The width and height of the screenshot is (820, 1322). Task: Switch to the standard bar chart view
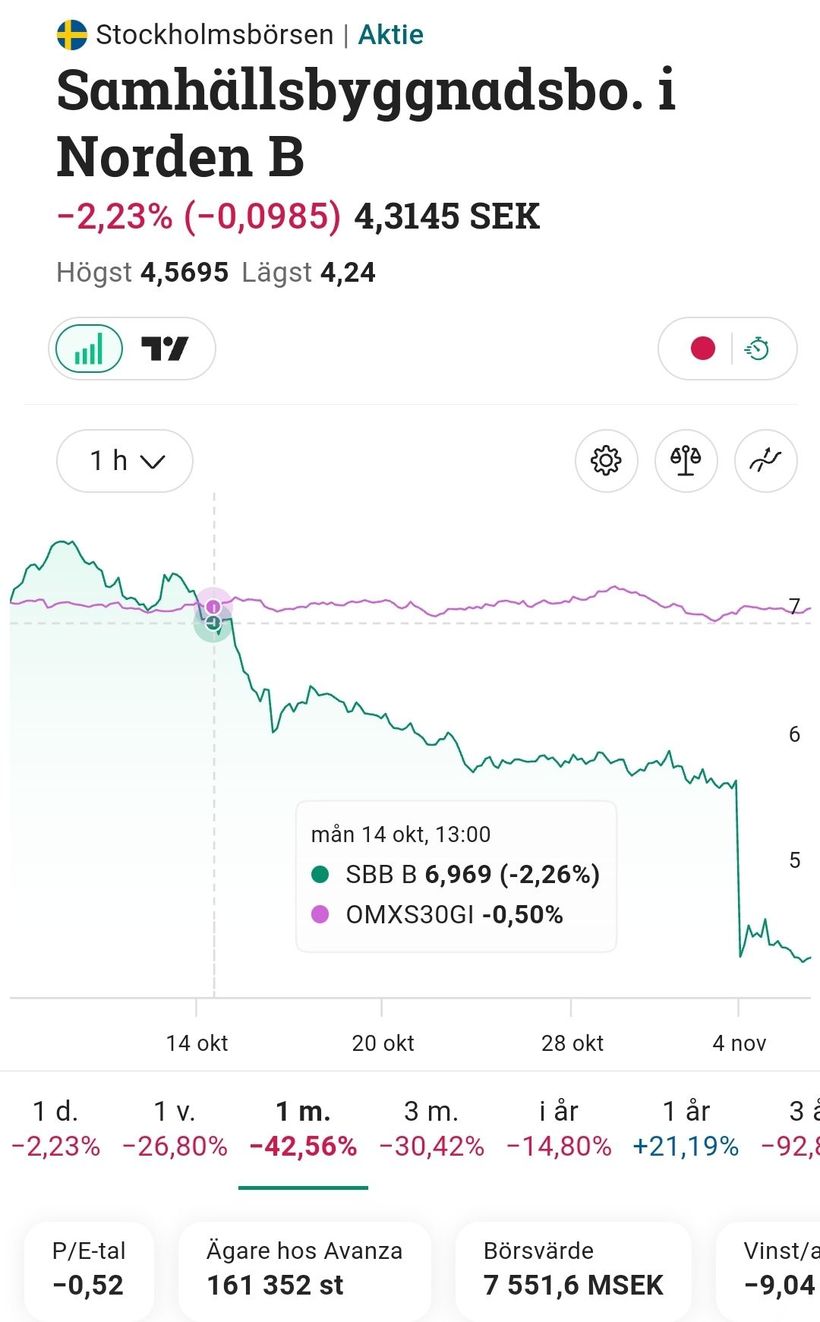click(89, 348)
